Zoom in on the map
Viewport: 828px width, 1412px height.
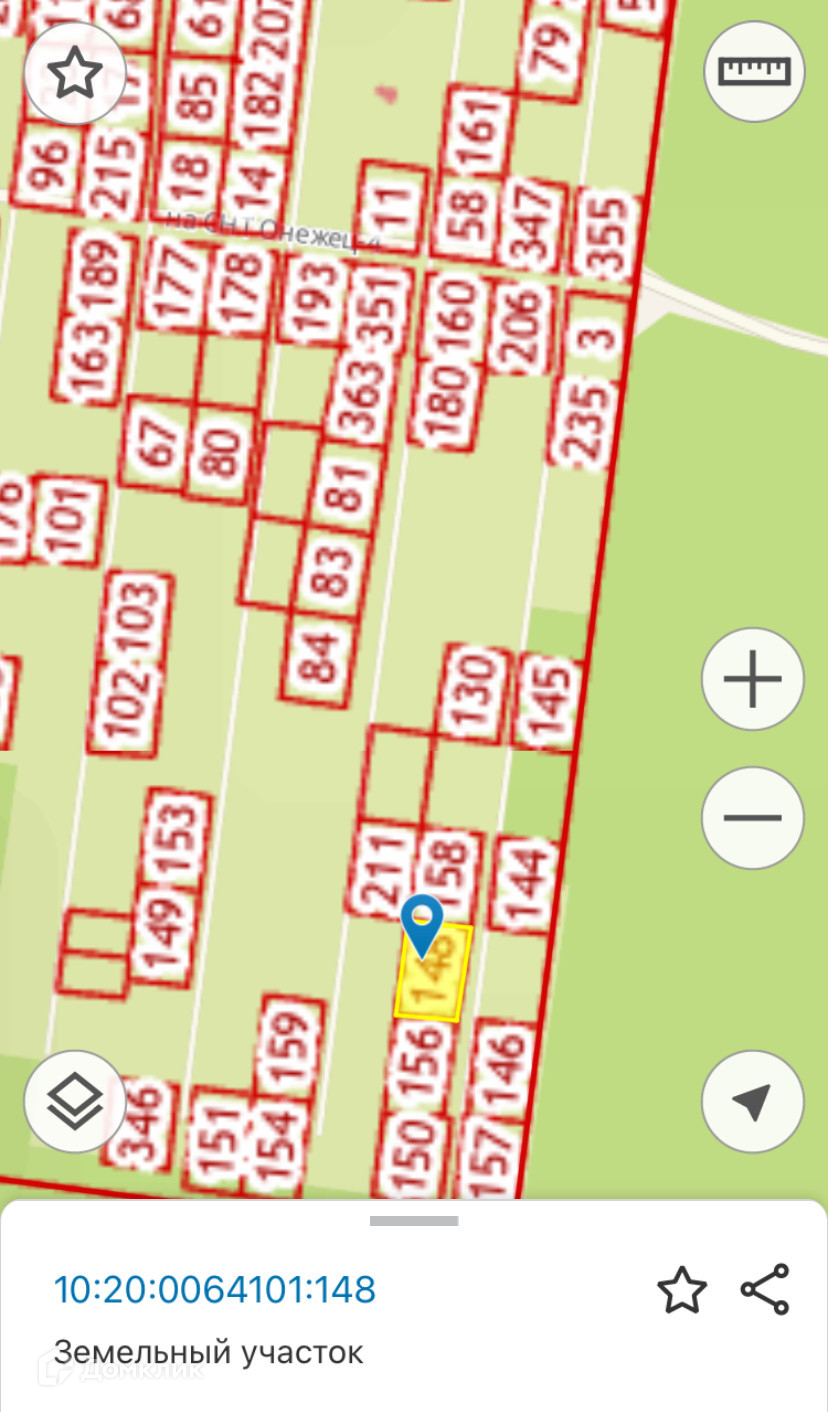pyautogui.click(x=752, y=680)
